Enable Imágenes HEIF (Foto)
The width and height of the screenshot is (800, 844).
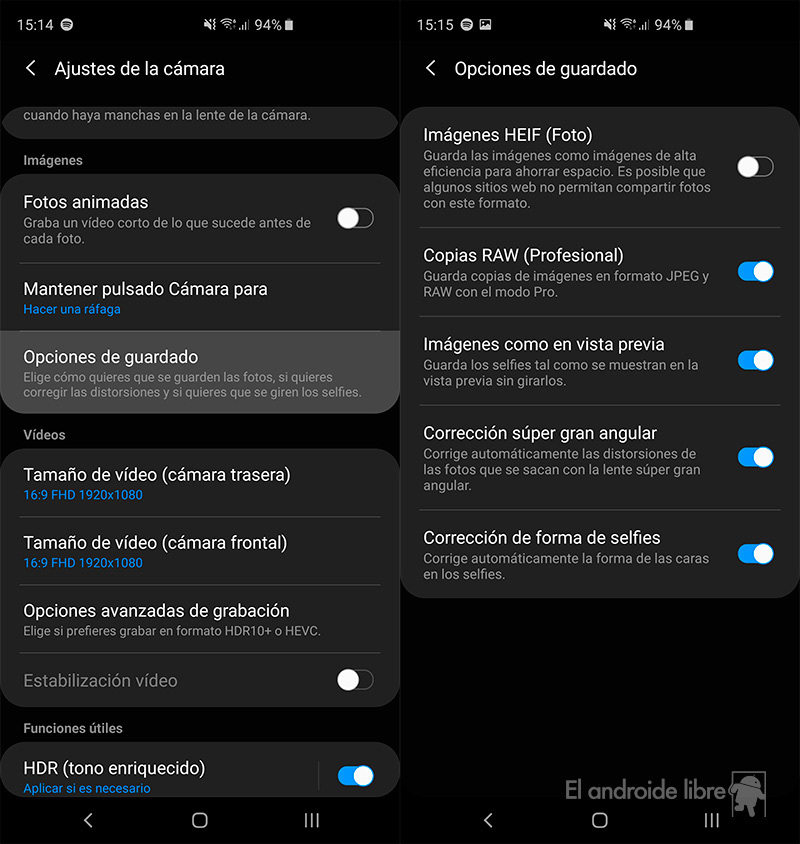(x=755, y=167)
